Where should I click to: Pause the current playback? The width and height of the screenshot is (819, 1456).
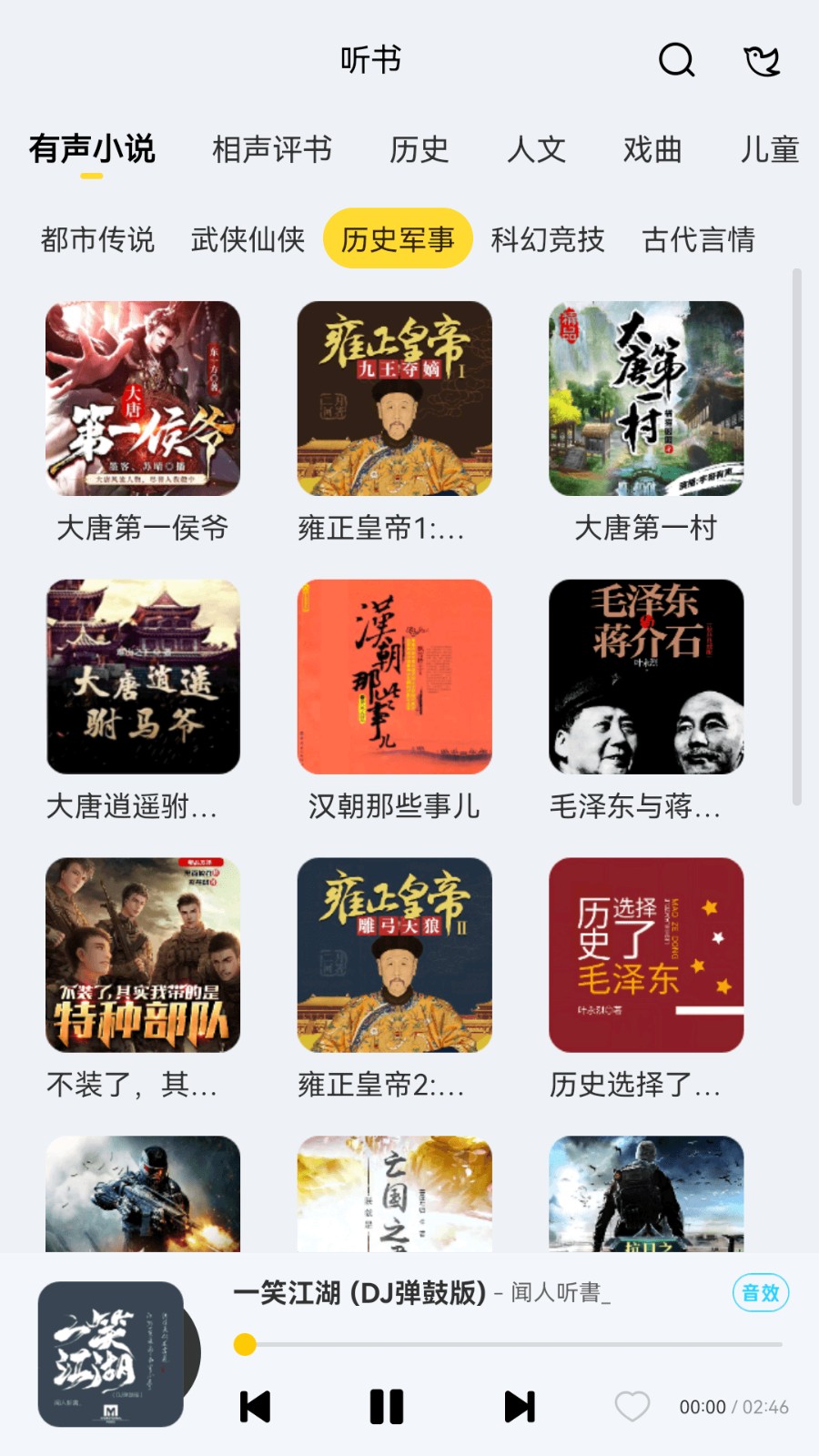click(x=386, y=1406)
